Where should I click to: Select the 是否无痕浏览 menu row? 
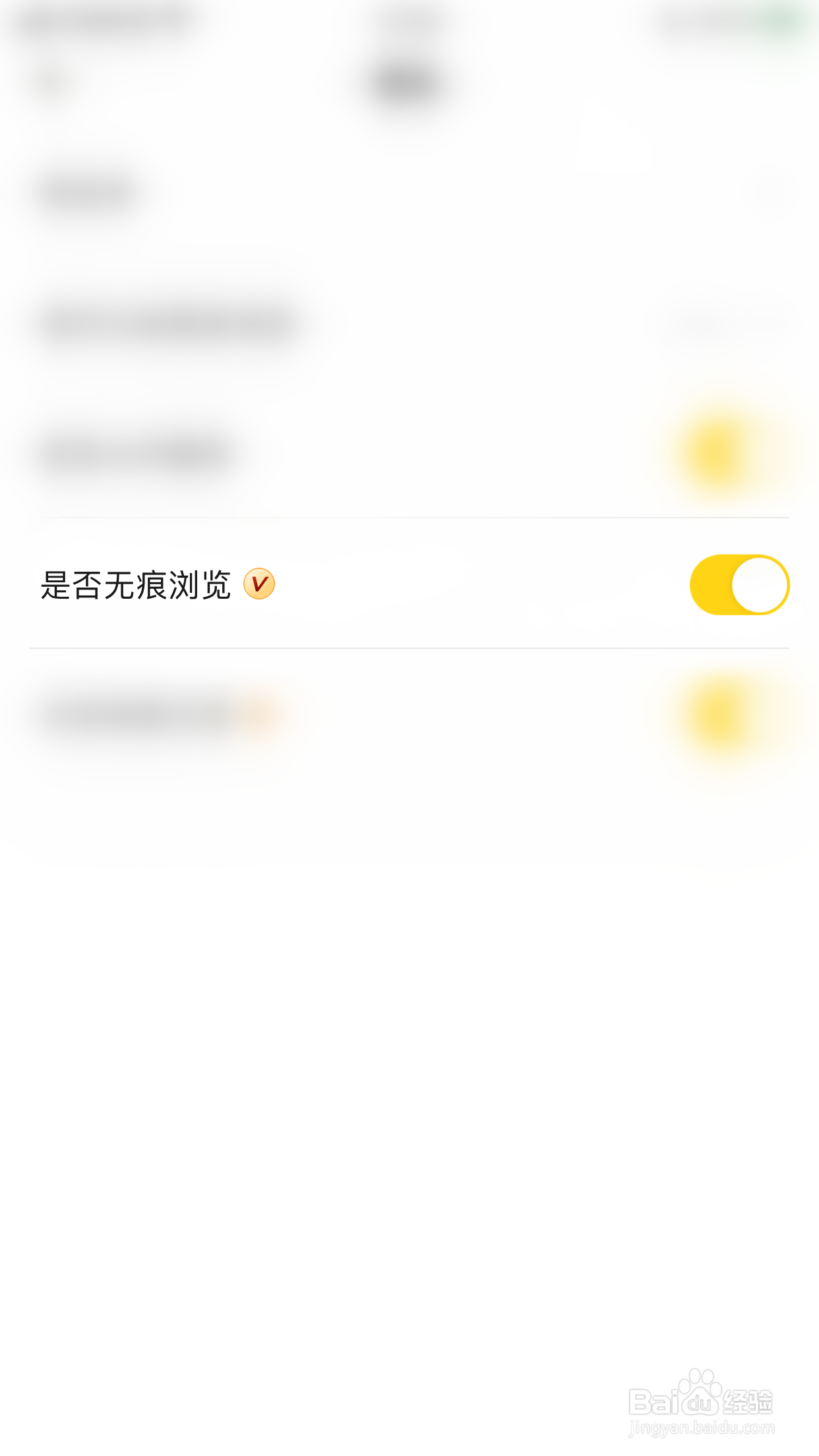tap(264, 584)
